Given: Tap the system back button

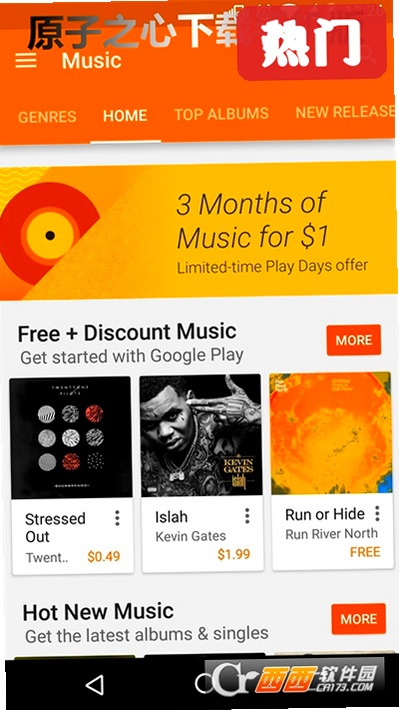Looking at the screenshot, I should click(x=95, y=685).
